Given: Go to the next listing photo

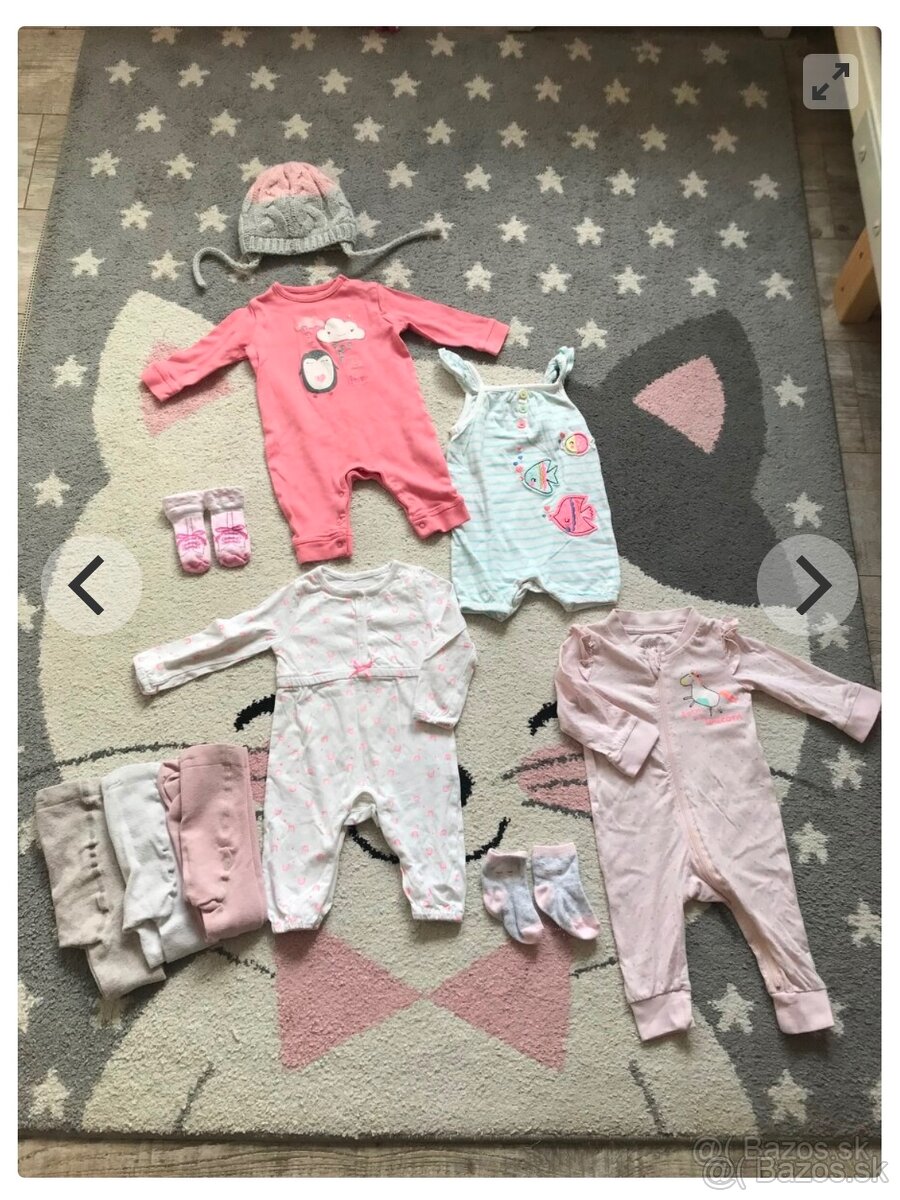Looking at the screenshot, I should [x=807, y=585].
